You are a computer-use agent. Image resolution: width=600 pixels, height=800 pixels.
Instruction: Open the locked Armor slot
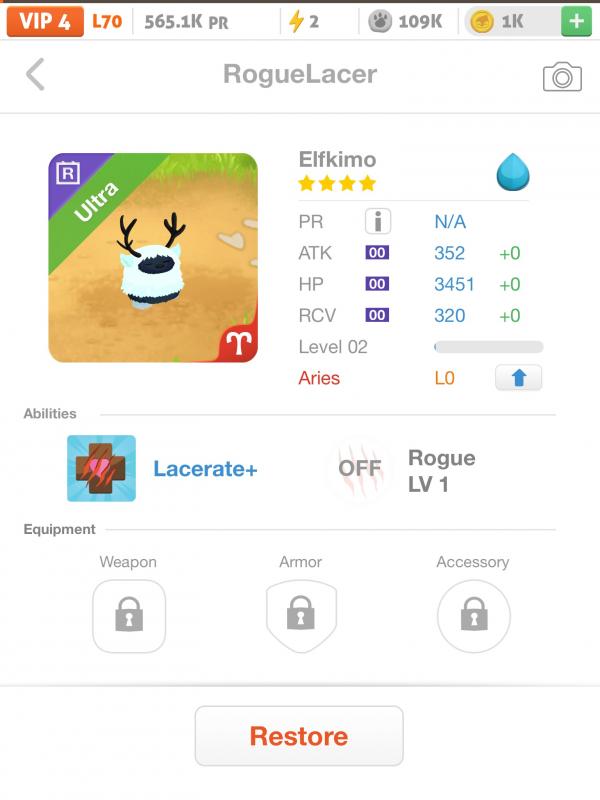point(301,615)
